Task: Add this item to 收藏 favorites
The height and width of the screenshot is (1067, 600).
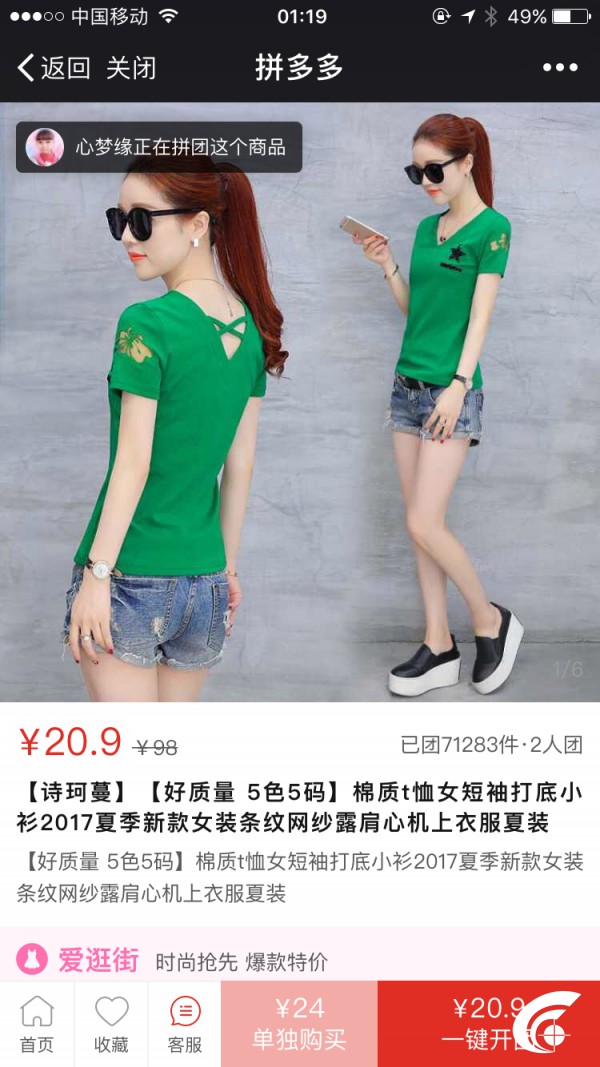Action: click(111, 1024)
